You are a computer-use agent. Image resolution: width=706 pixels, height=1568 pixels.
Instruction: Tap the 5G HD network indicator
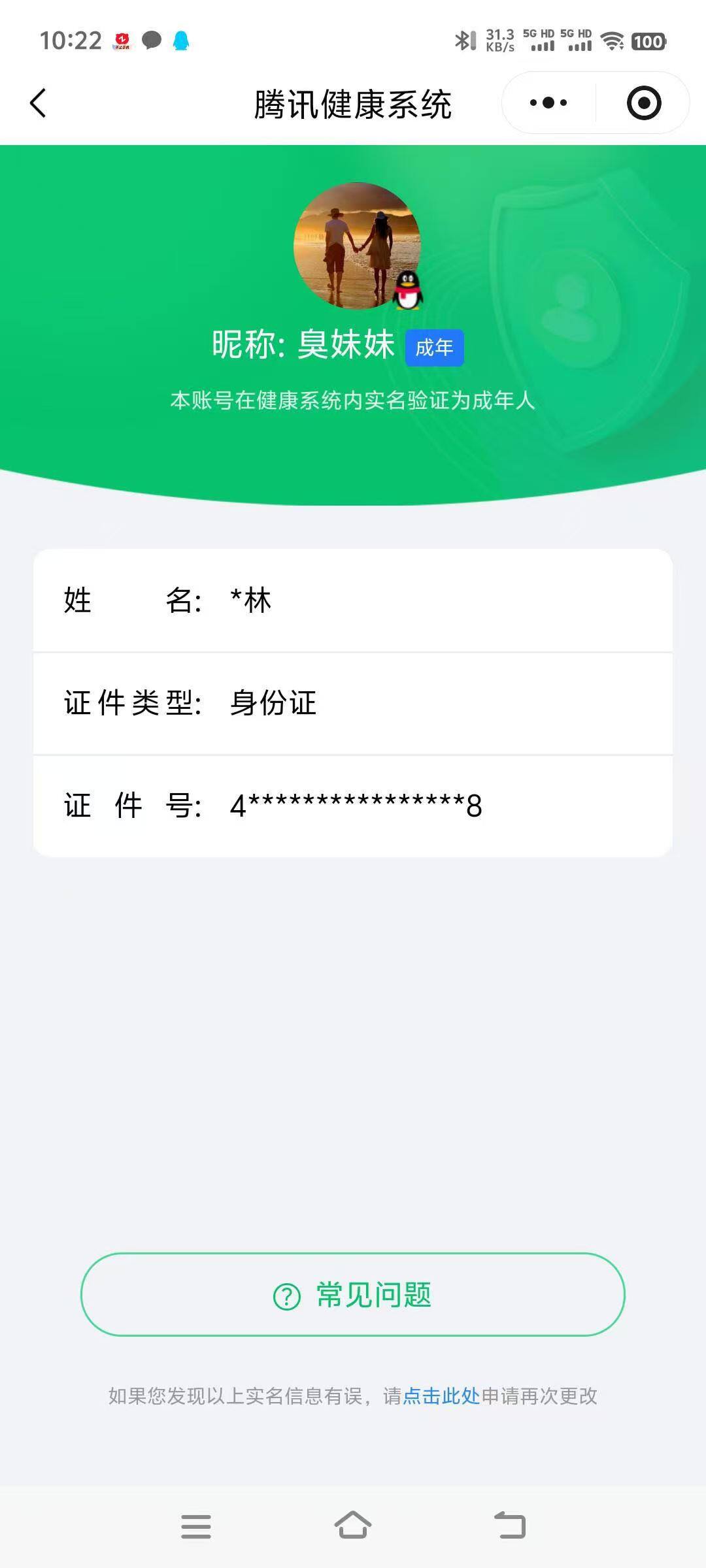(x=537, y=41)
